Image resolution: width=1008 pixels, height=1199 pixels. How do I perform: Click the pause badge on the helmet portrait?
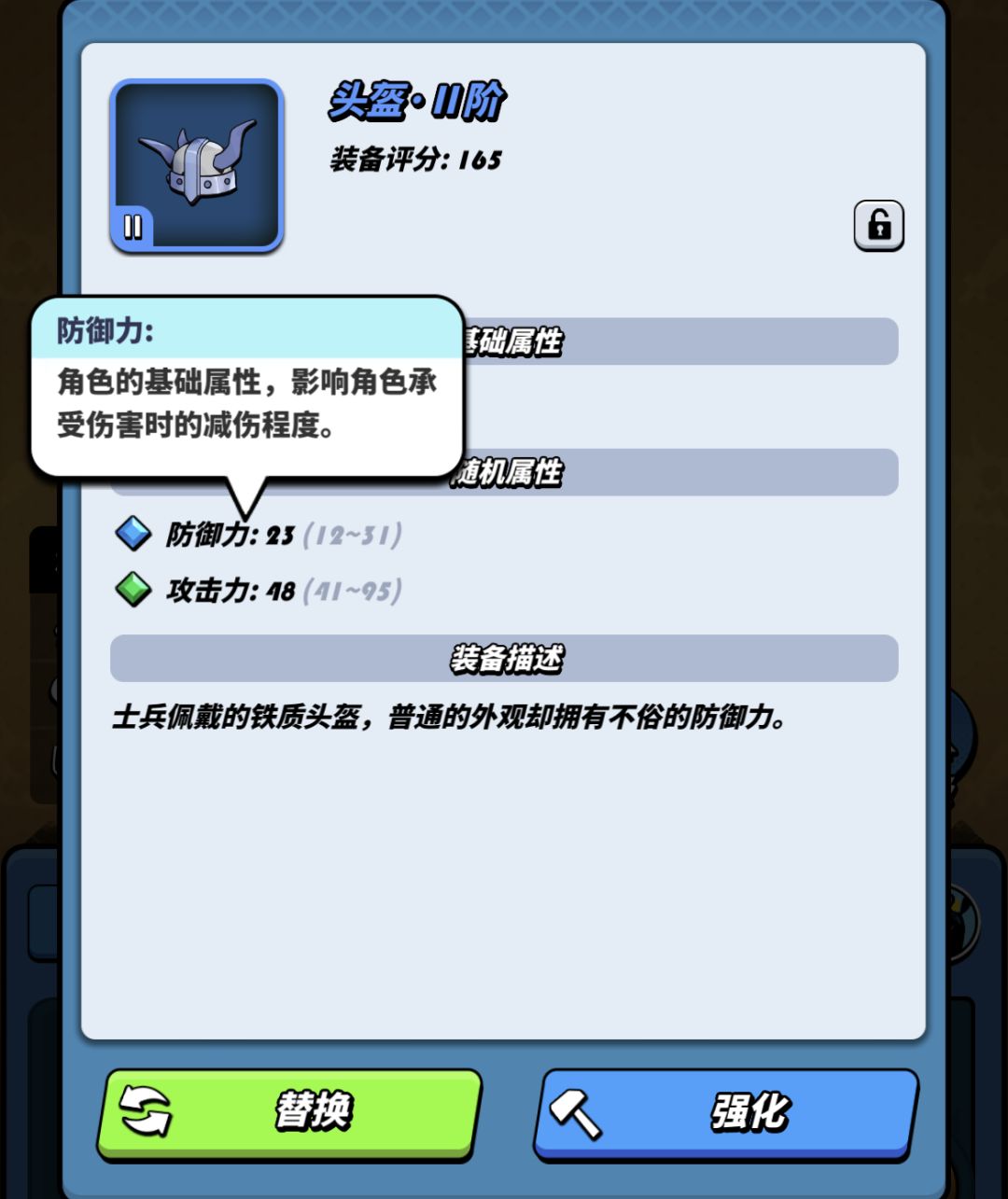131,228
